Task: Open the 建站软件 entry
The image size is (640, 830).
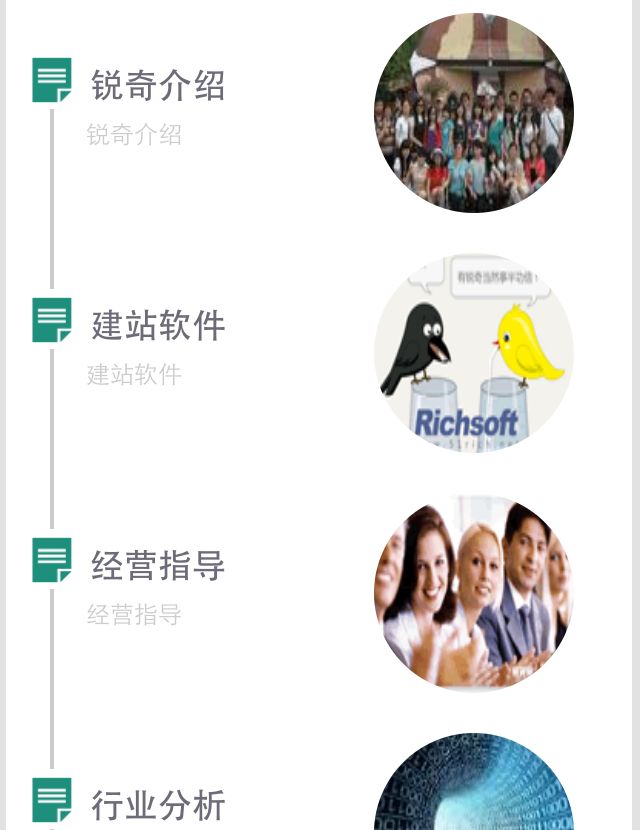Action: [x=158, y=326]
